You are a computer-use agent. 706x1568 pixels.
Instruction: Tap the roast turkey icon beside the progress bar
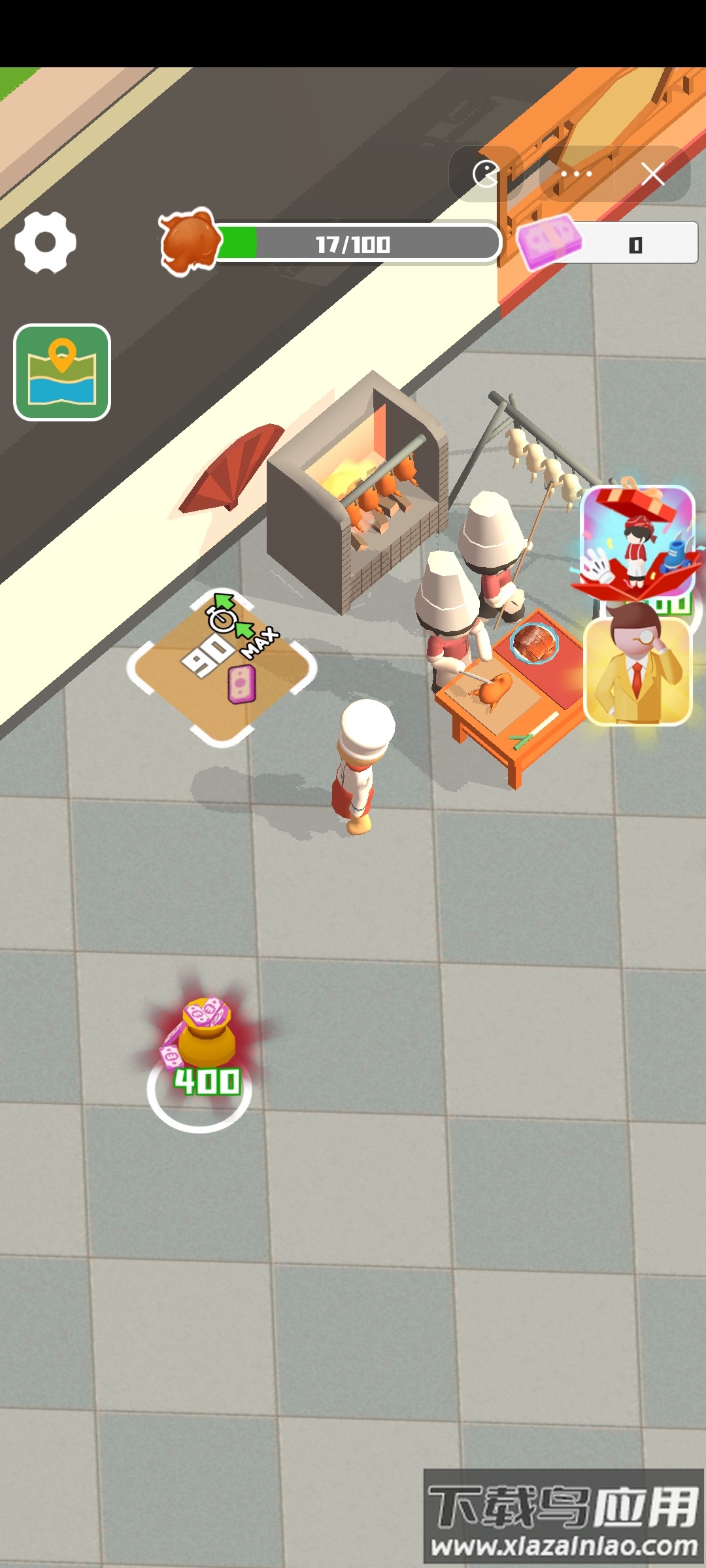tap(188, 243)
